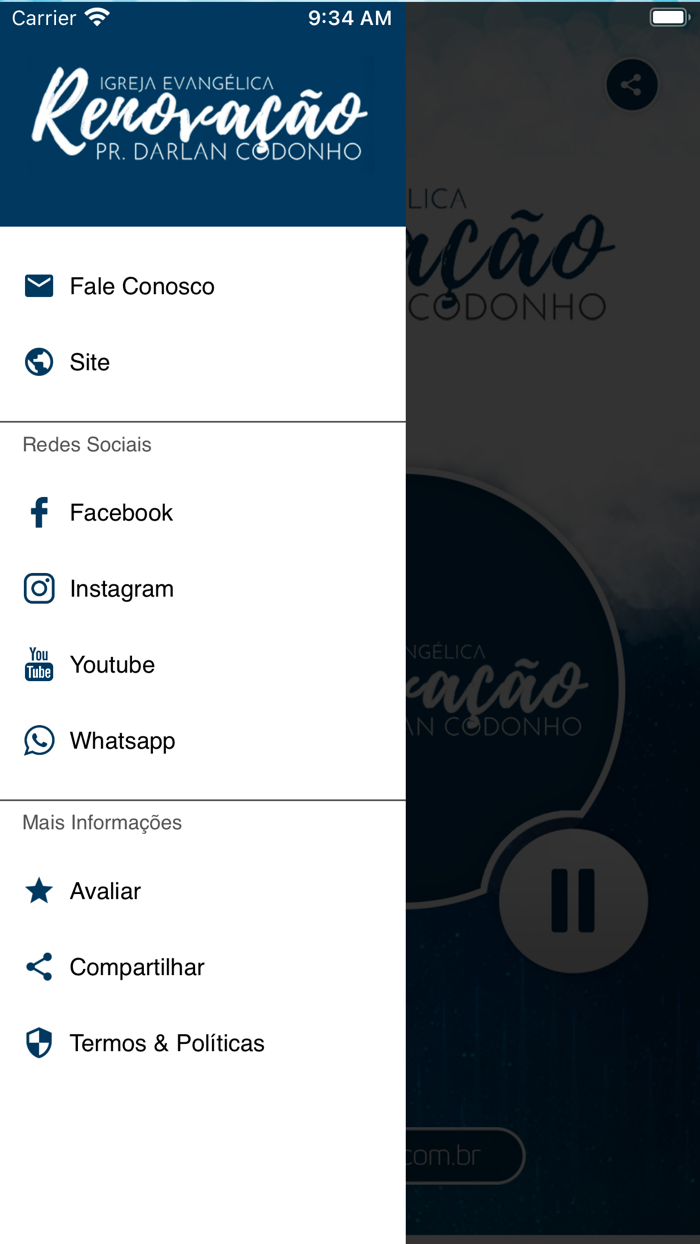The image size is (700, 1244).
Task: Open the Youtube channel entry
Action: coord(203,665)
